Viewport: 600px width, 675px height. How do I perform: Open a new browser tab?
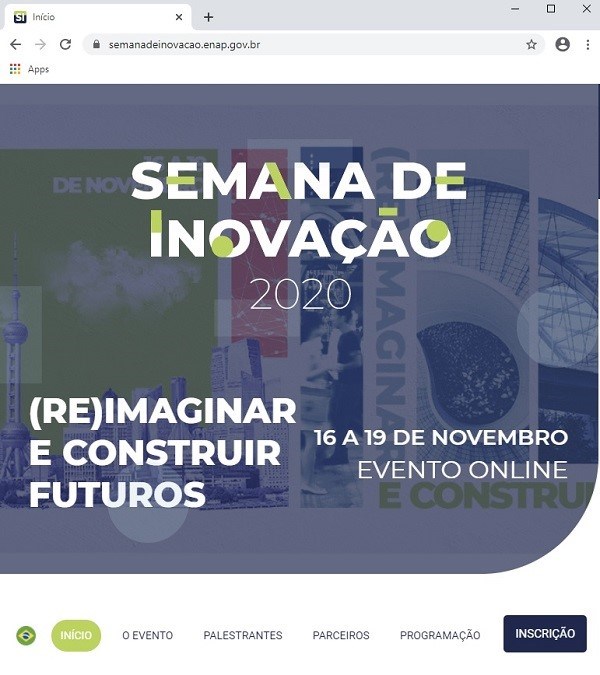(208, 16)
